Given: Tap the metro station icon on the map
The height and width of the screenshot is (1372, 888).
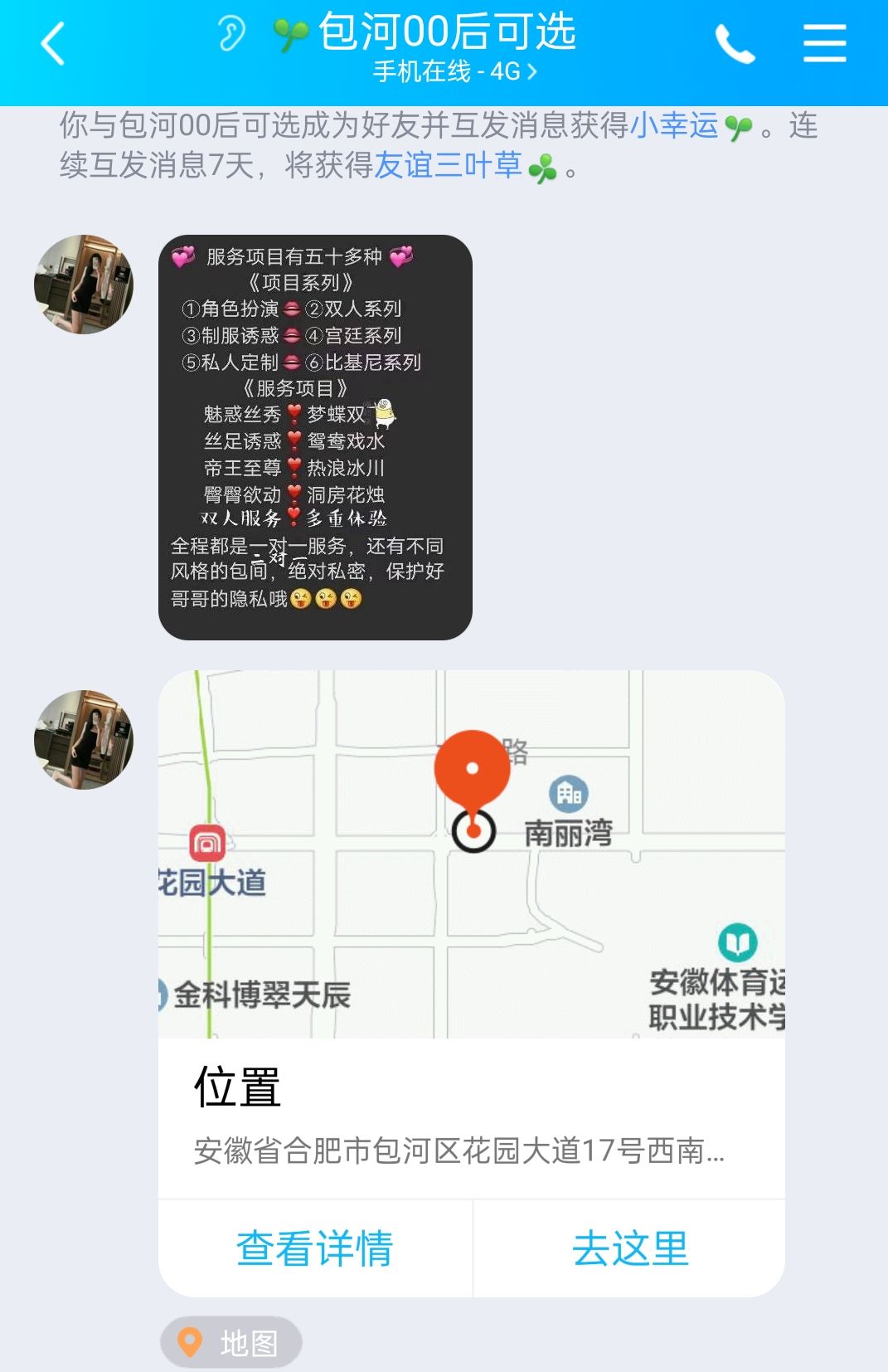Looking at the screenshot, I should pos(206,843).
